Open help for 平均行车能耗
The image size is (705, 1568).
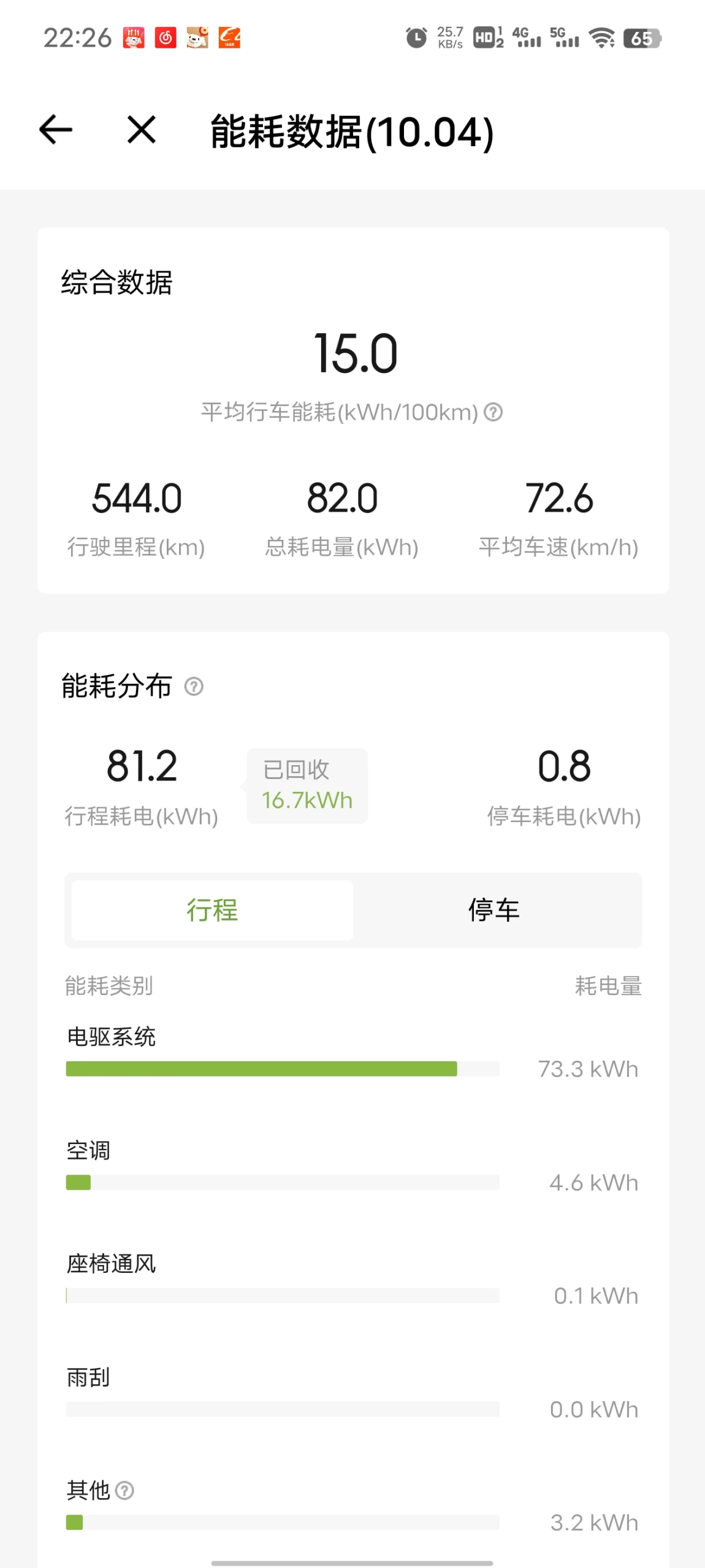coord(493,412)
